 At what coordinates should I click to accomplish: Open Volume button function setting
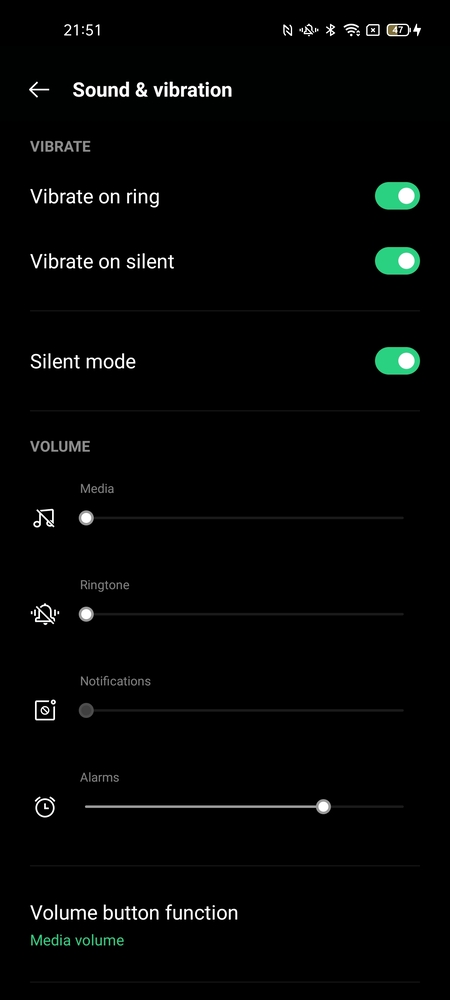tap(224, 925)
